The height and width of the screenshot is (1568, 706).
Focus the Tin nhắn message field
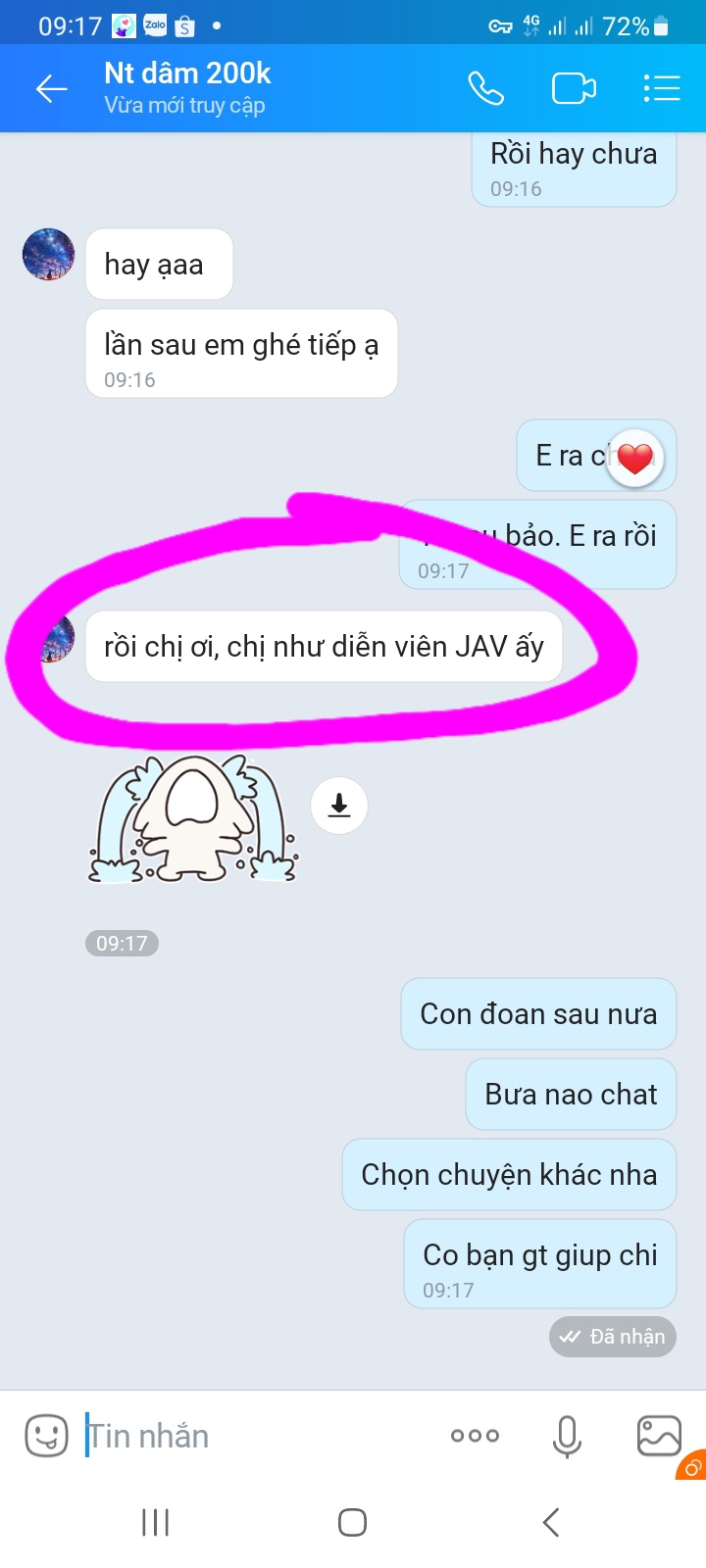[255, 1437]
